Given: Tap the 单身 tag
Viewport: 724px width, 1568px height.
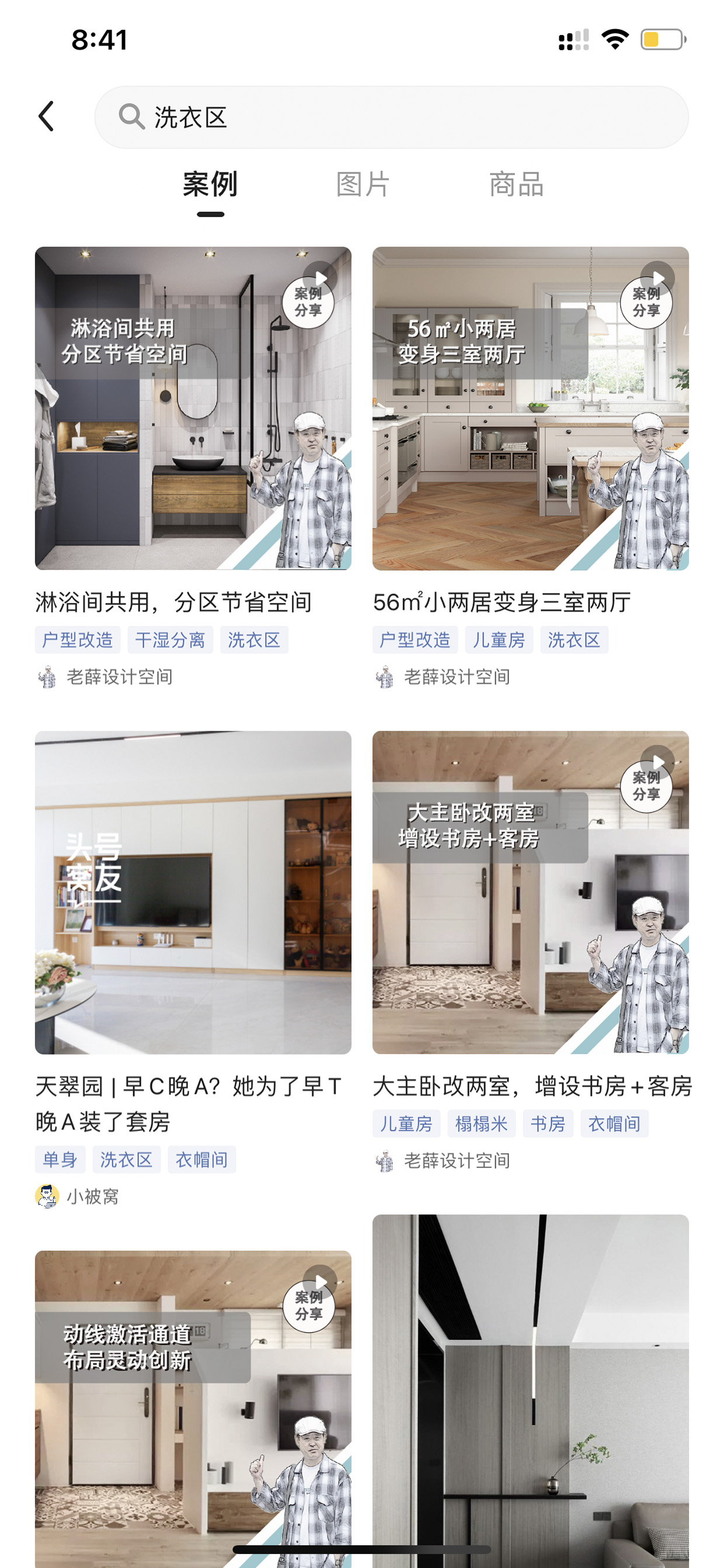Looking at the screenshot, I should click(60, 1160).
